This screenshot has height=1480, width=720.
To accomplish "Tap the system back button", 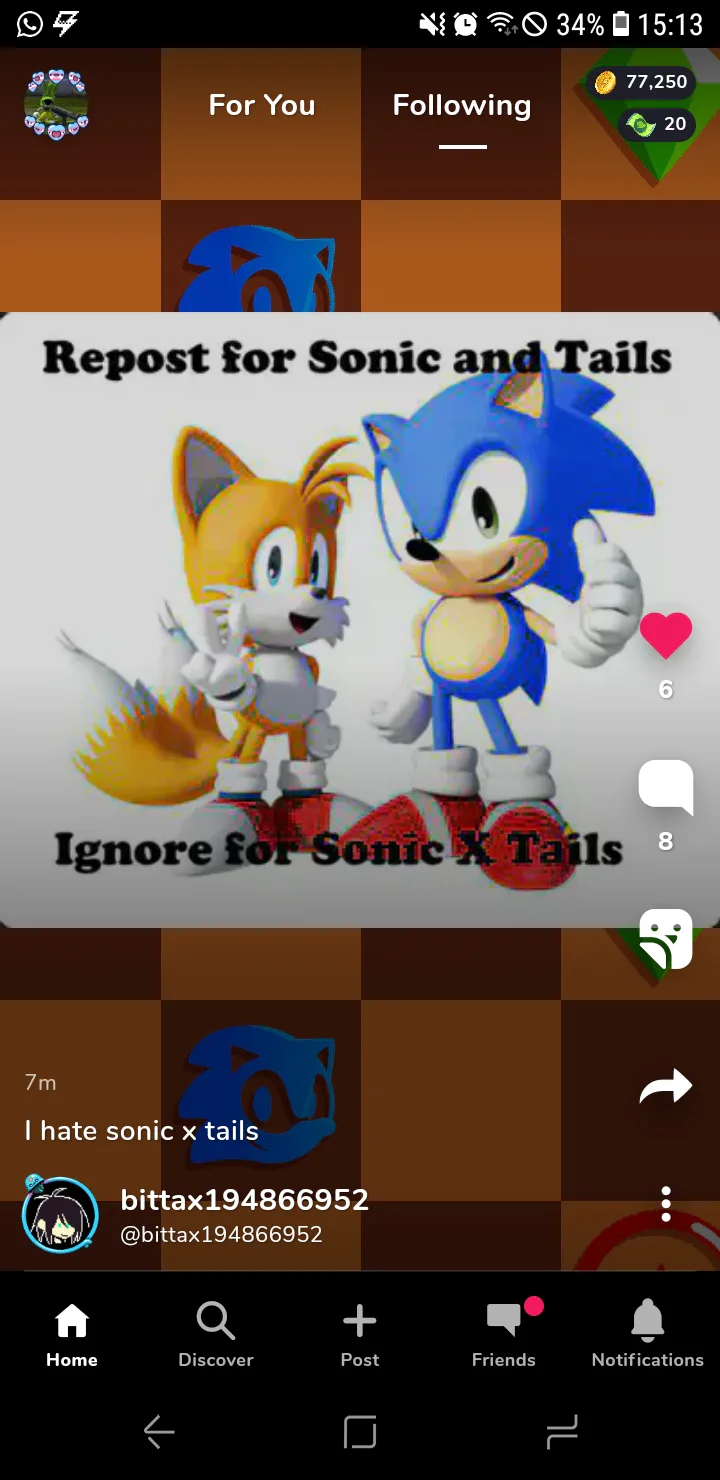I will [159, 1433].
